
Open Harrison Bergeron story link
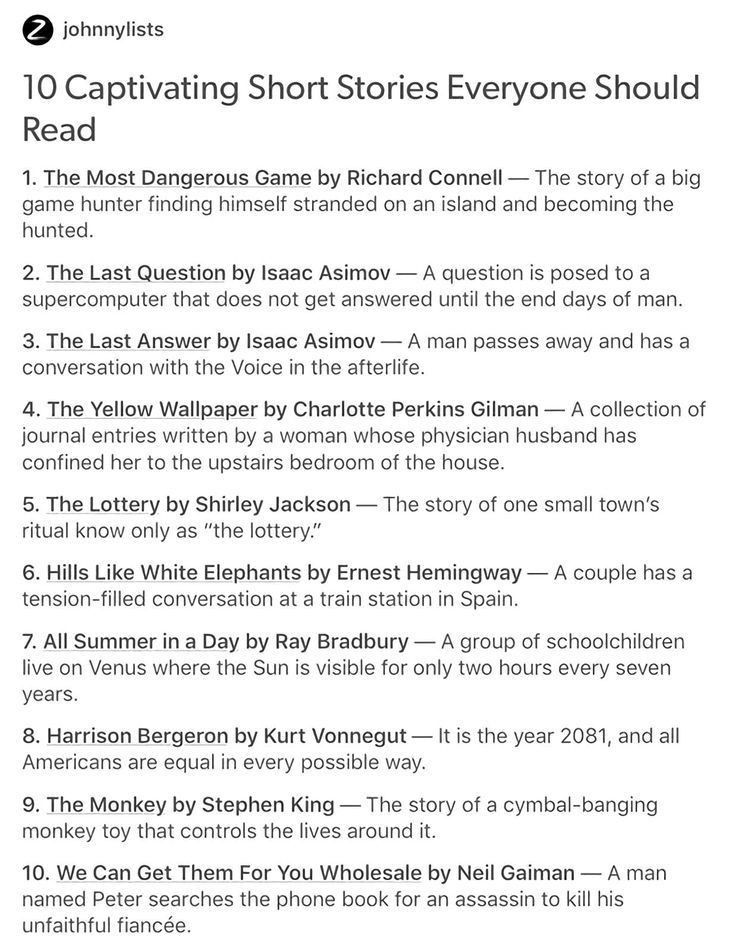tap(137, 736)
